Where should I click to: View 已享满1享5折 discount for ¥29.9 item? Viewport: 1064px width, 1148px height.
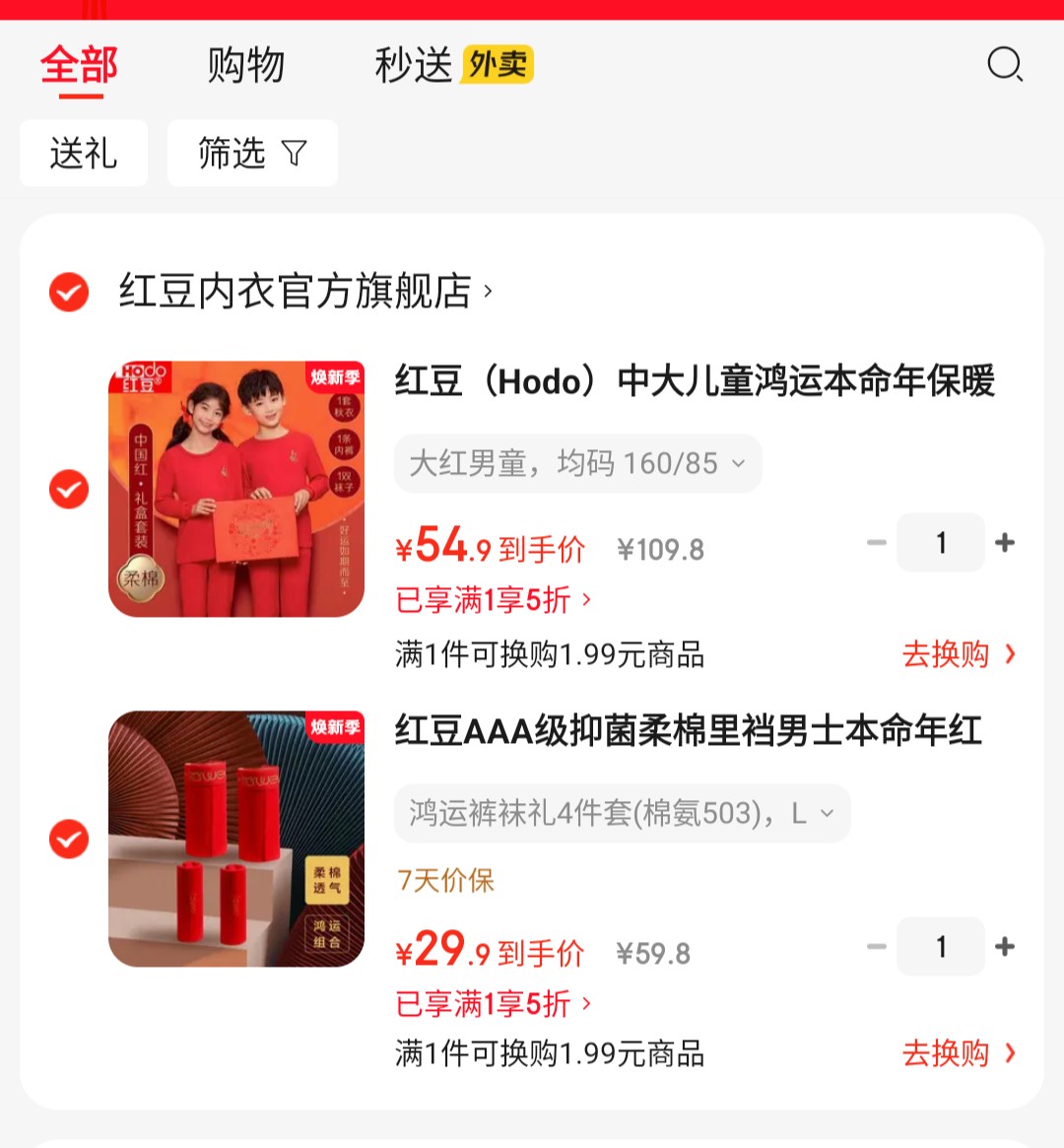(x=493, y=1003)
